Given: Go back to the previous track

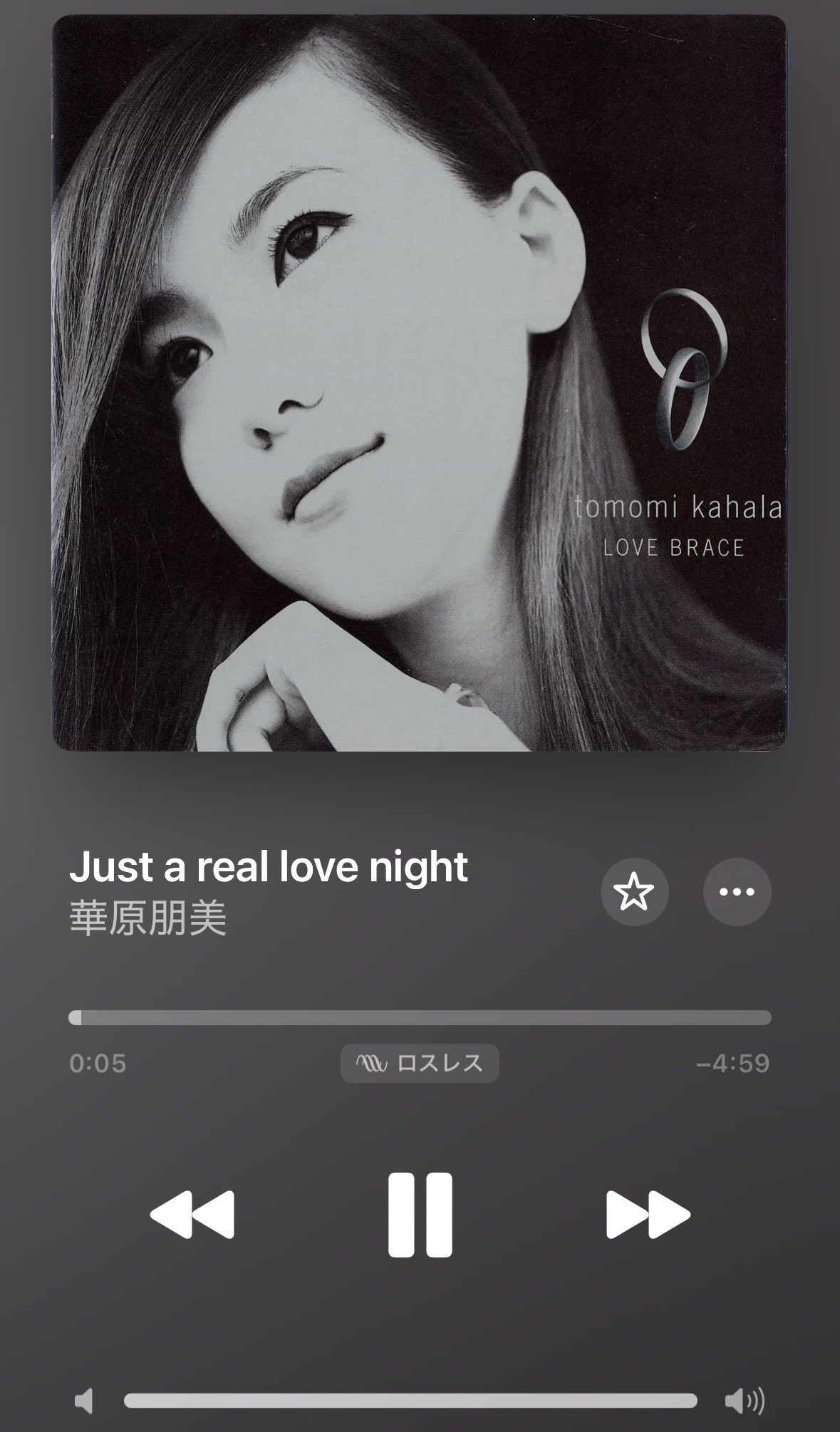Looking at the screenshot, I should (192, 1215).
